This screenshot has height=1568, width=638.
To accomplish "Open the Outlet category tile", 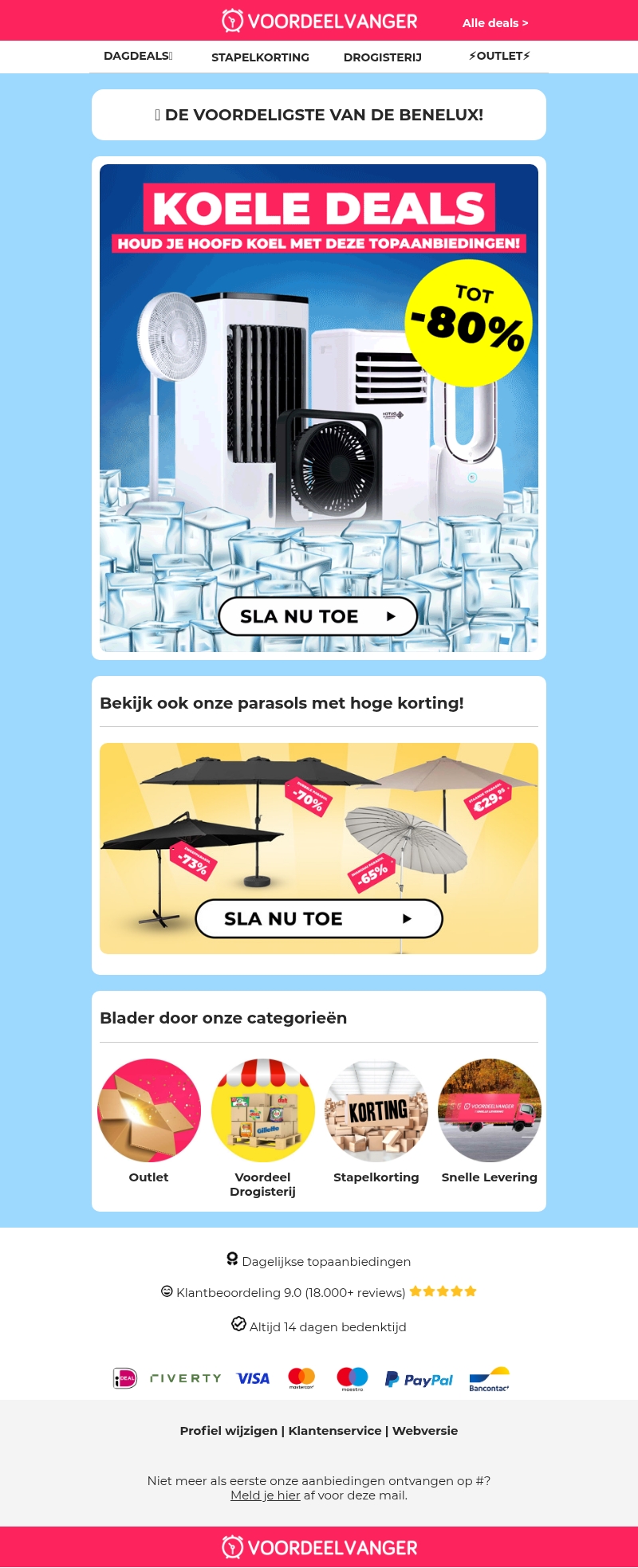I will coord(149,1110).
